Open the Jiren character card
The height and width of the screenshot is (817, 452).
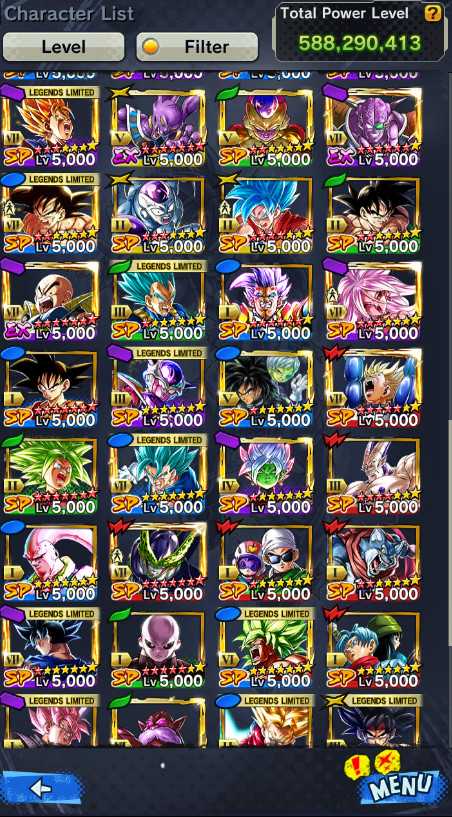pyautogui.click(x=158, y=648)
